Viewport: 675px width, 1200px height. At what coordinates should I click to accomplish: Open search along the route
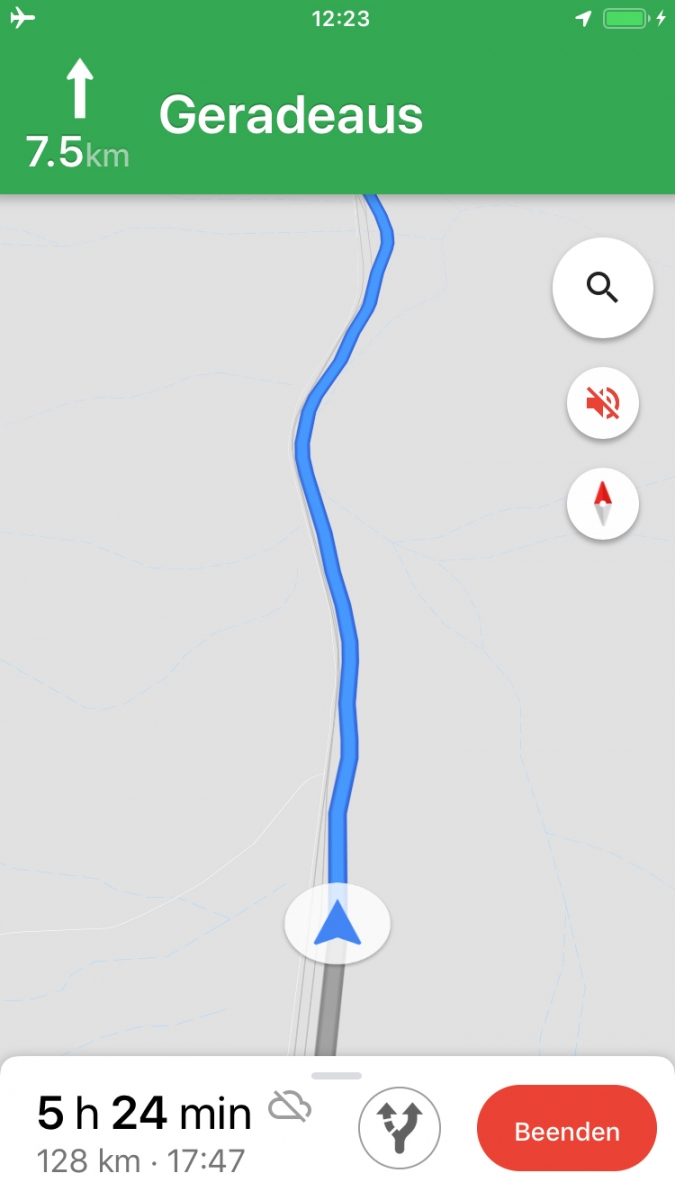tap(602, 288)
